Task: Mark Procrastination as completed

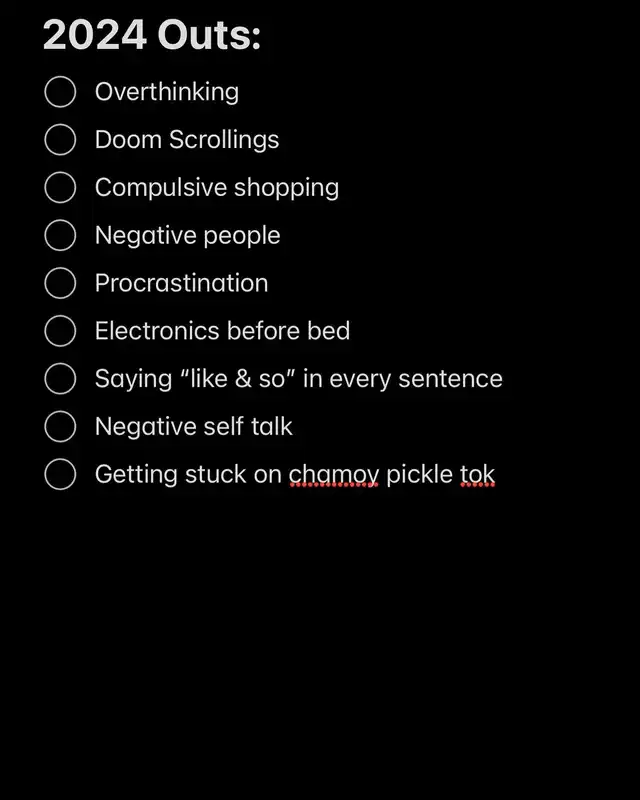Action: click(60, 284)
